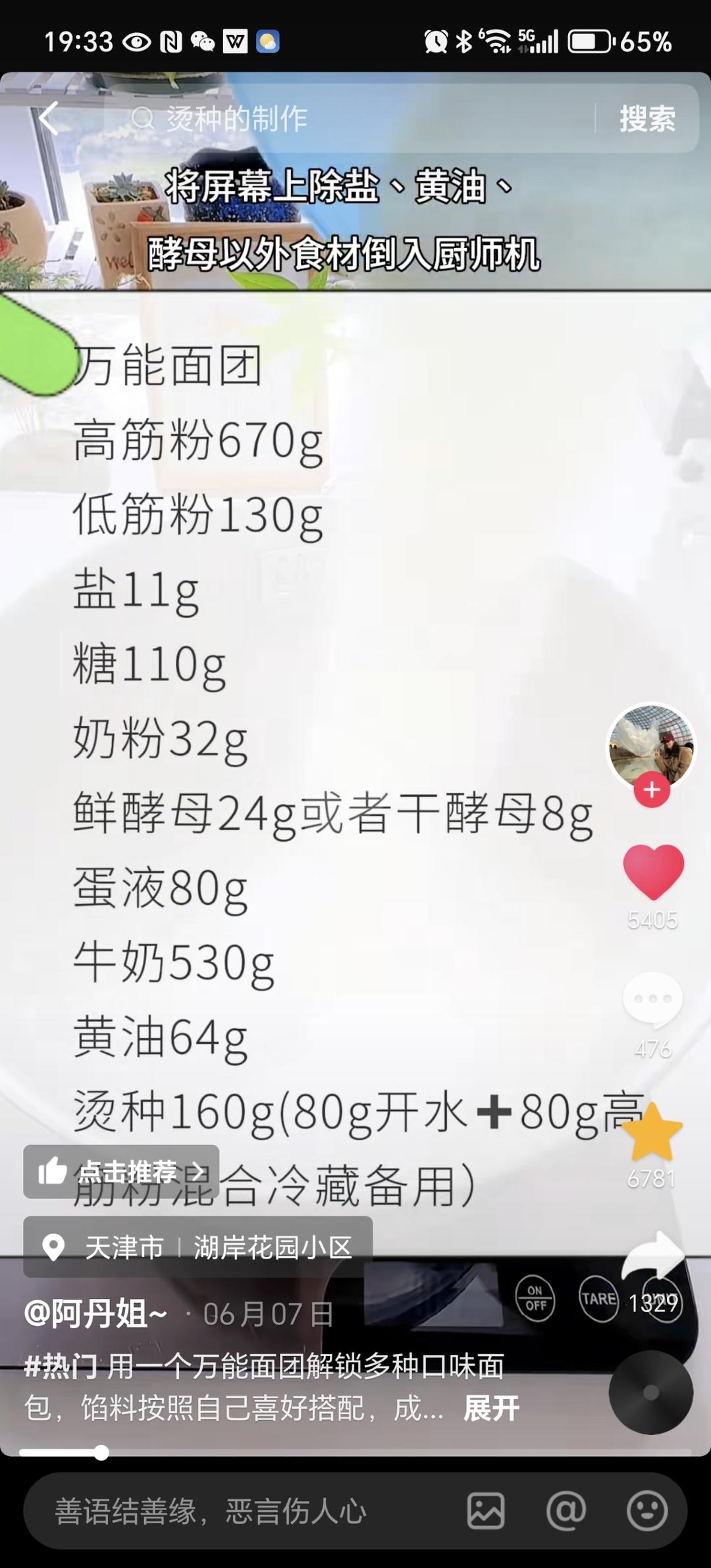The height and width of the screenshot is (1568, 711).
Task: Expand the caption with 展开
Action: pyautogui.click(x=491, y=1408)
